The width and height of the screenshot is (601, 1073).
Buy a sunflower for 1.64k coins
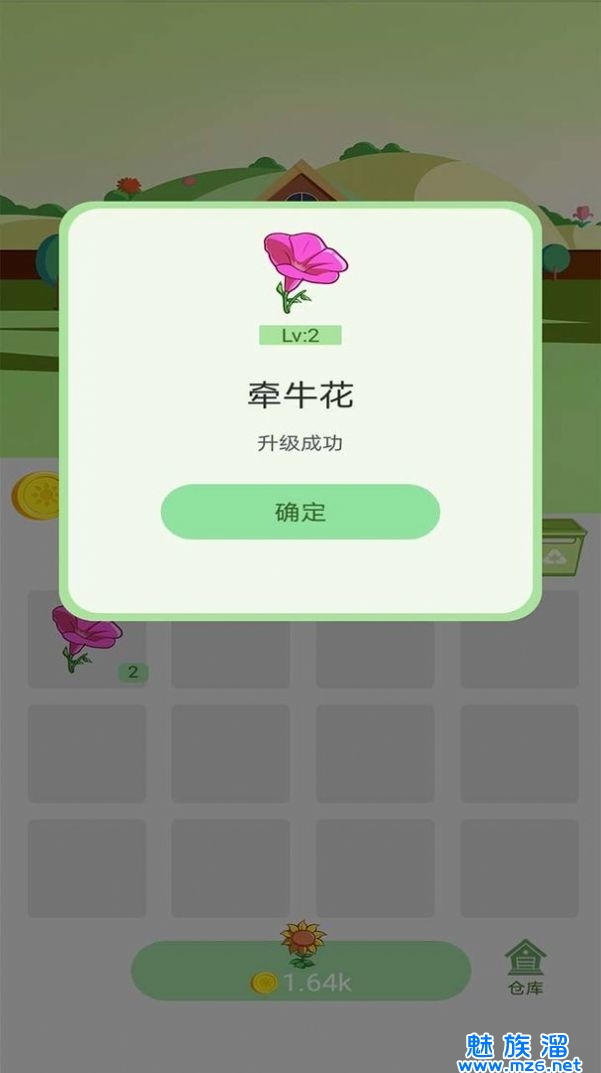(x=300, y=970)
